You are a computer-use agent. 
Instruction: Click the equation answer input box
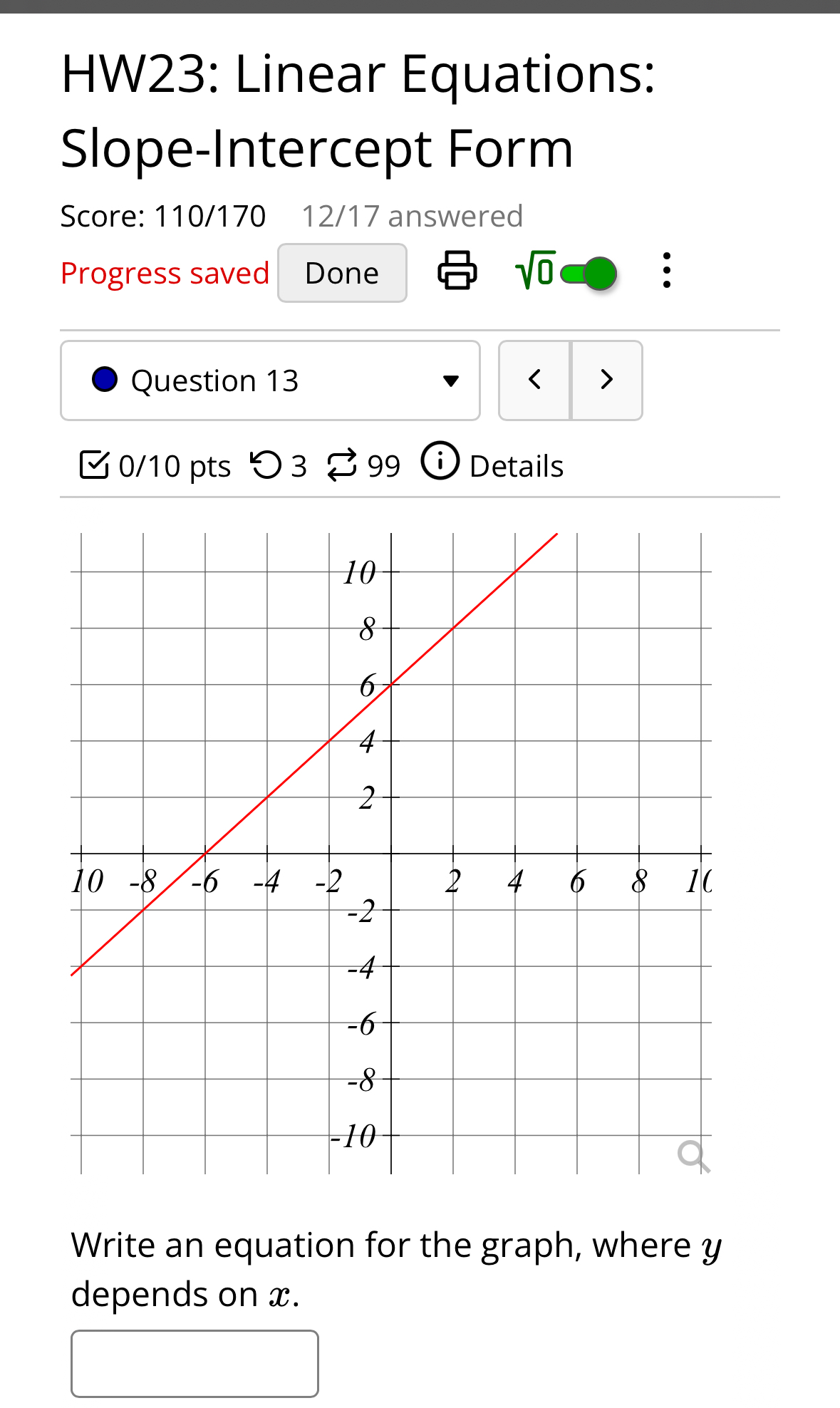[194, 1363]
